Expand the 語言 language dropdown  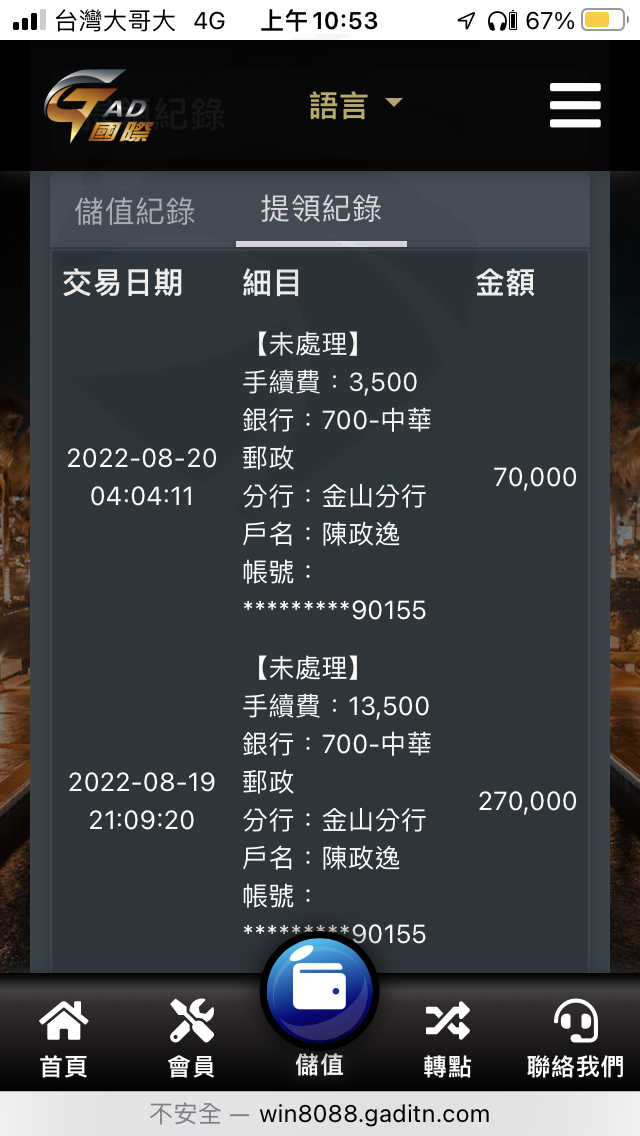click(x=355, y=105)
